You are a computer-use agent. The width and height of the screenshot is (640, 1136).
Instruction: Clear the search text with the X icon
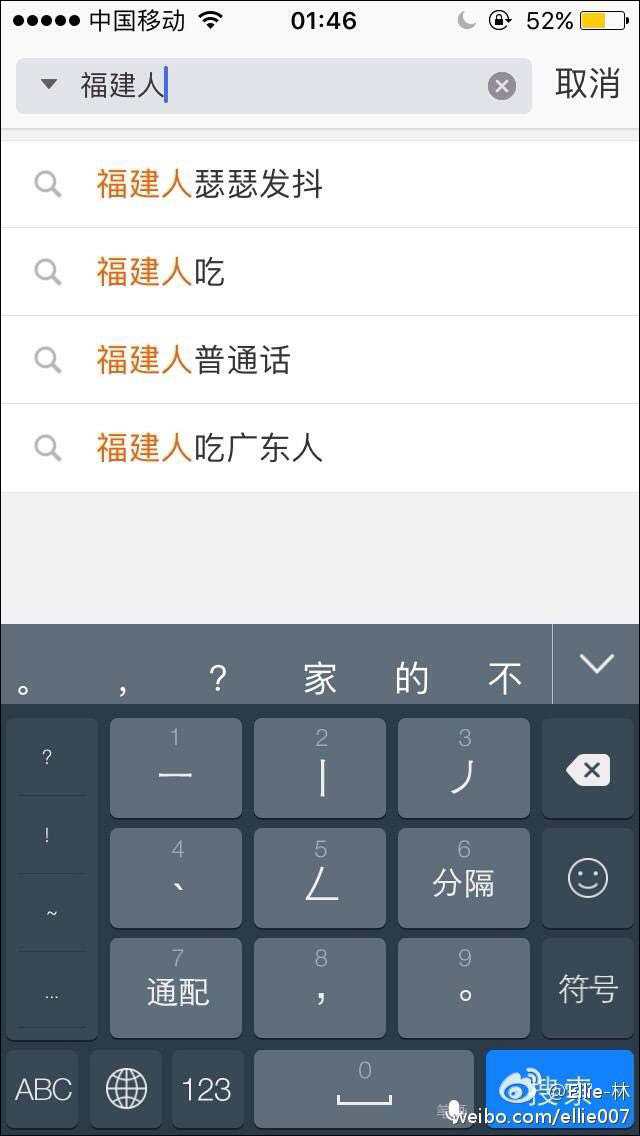click(501, 87)
